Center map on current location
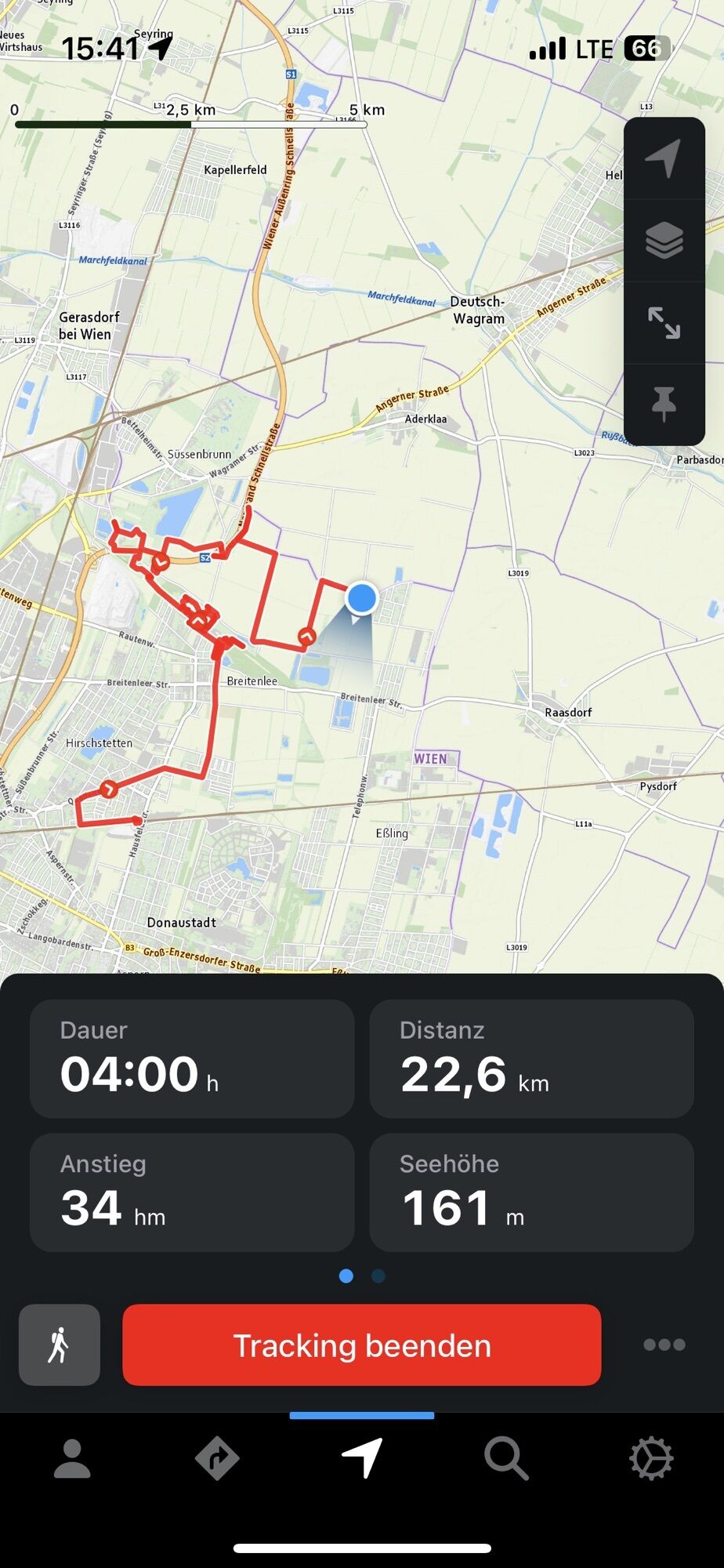This screenshot has height=1568, width=724. [664, 158]
